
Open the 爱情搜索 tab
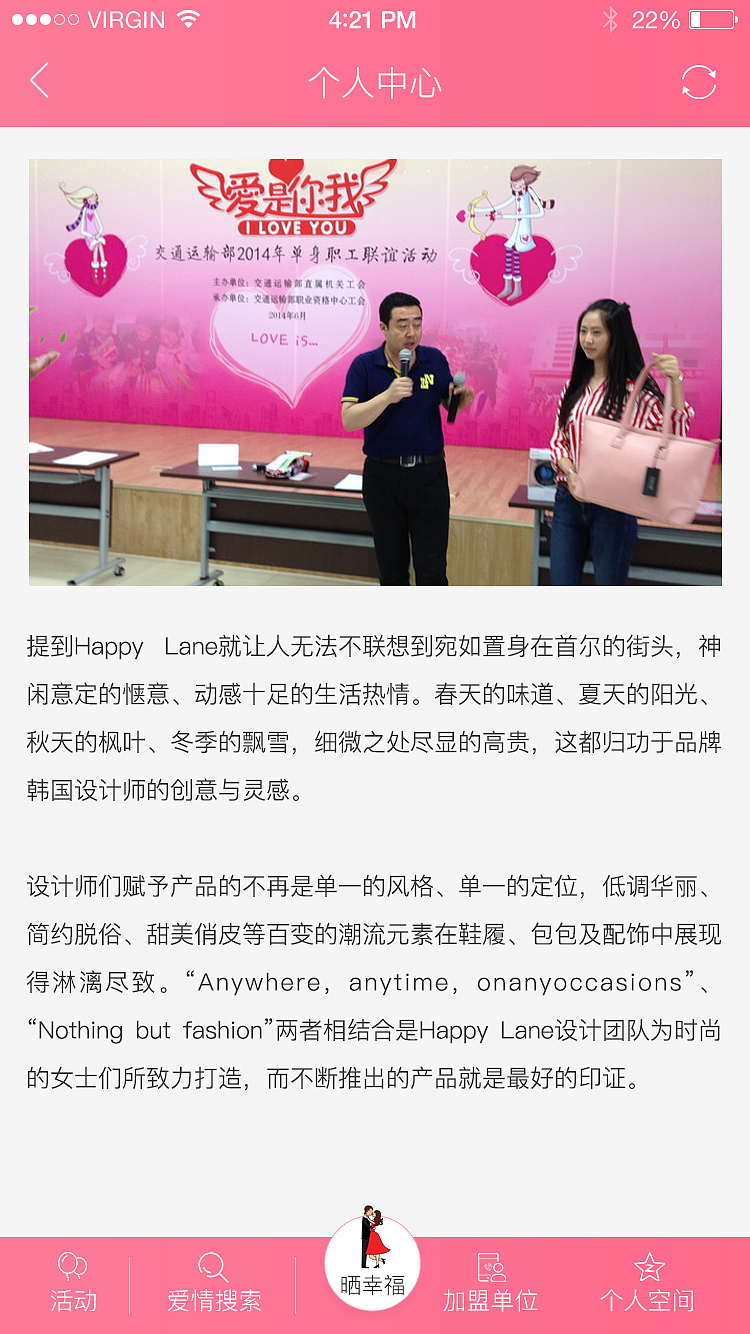pyautogui.click(x=213, y=1282)
